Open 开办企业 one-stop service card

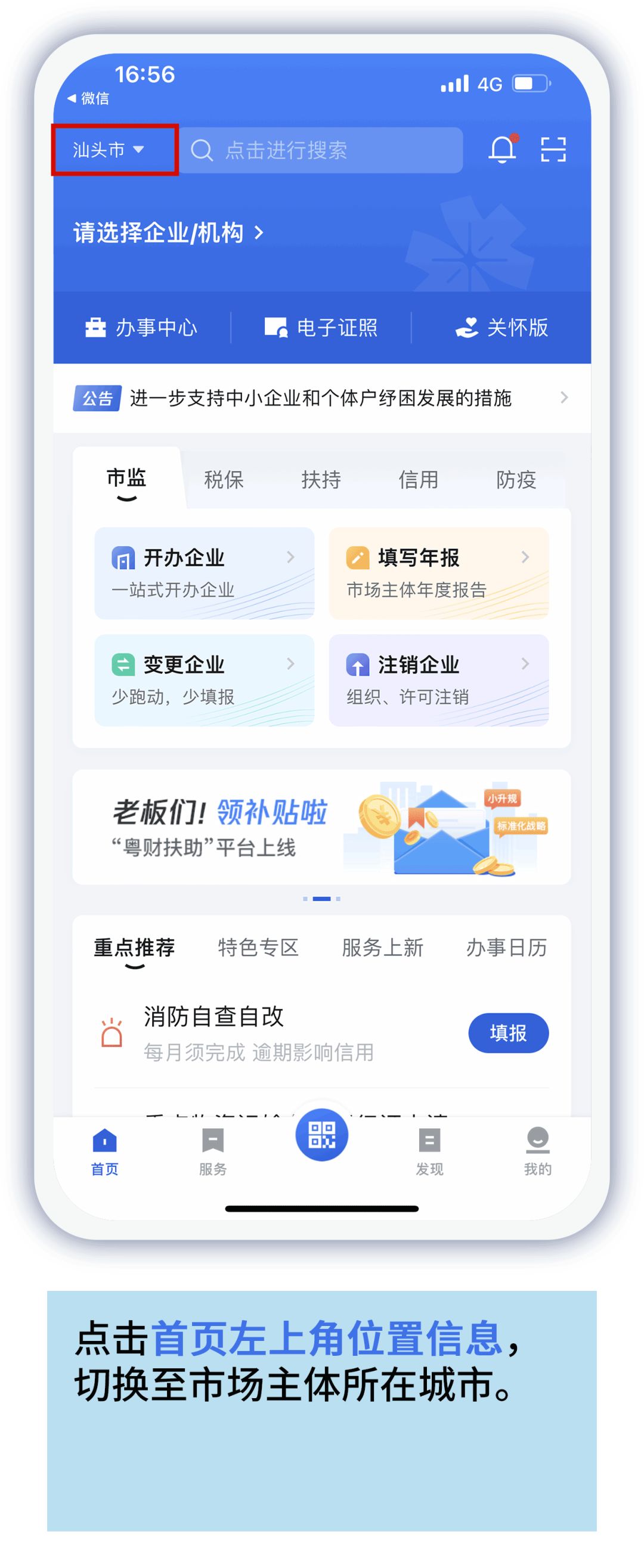tap(203, 573)
